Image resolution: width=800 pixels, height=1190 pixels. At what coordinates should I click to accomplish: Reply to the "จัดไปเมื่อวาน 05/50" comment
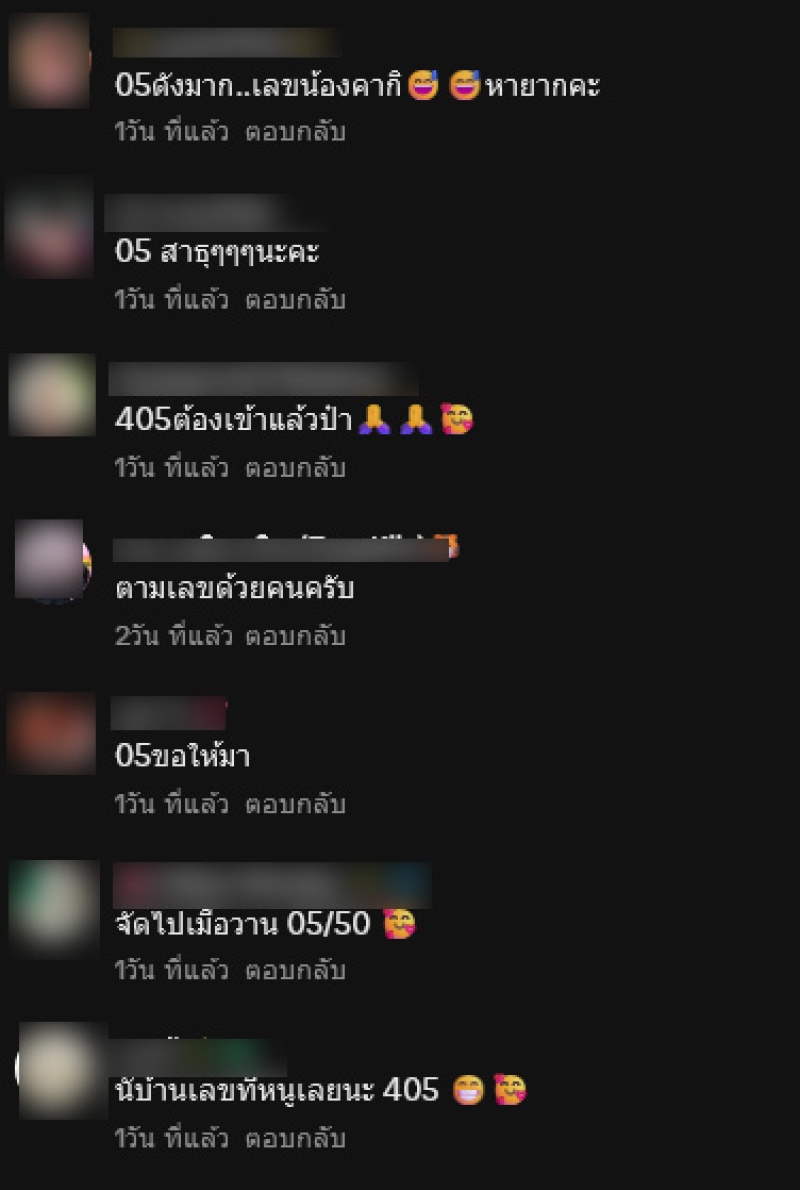coord(295,970)
